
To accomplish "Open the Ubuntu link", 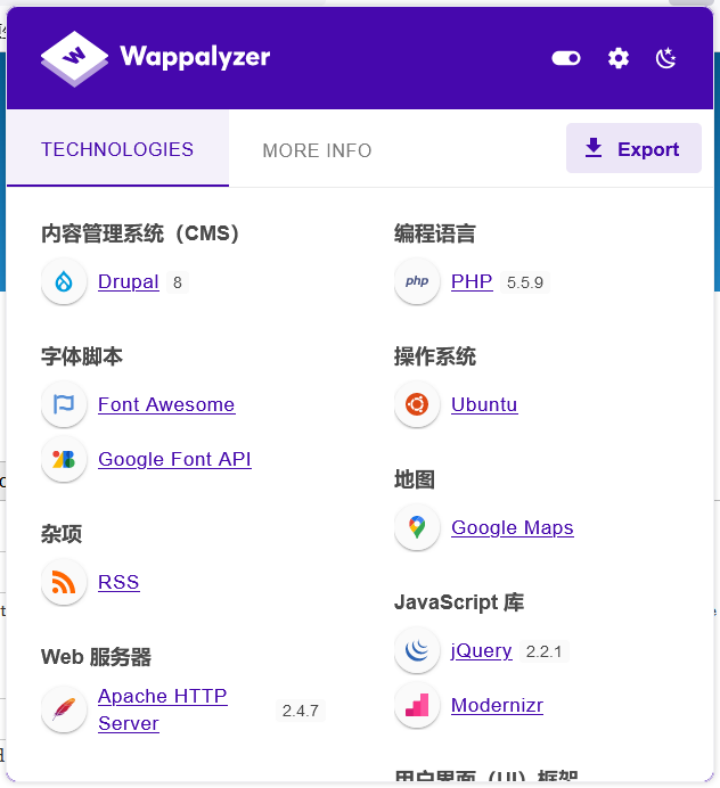I will pyautogui.click(x=484, y=405).
